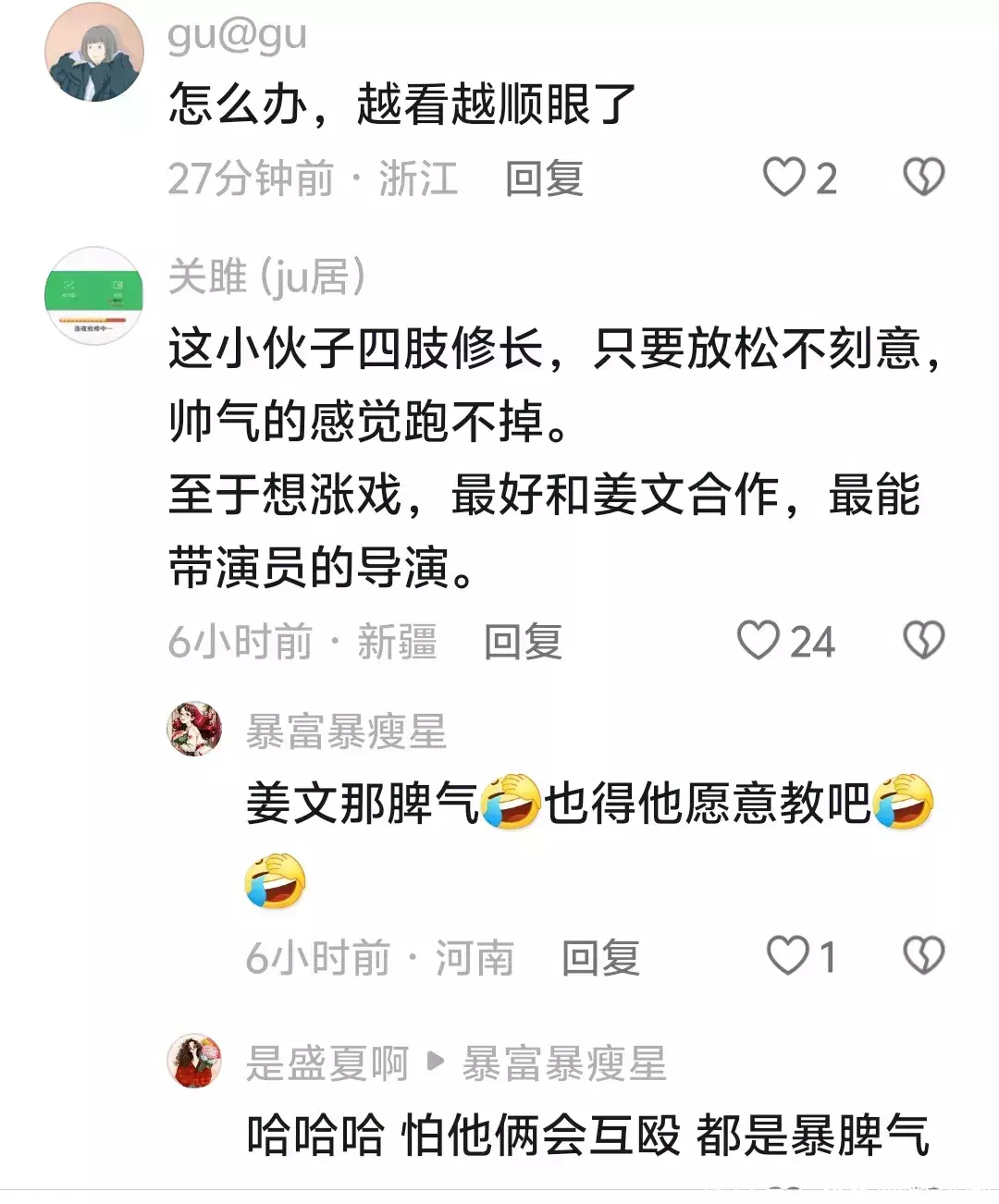Viewport: 999px width, 1204px height.
Task: Open gu@gu's profile avatar
Action: [94, 52]
